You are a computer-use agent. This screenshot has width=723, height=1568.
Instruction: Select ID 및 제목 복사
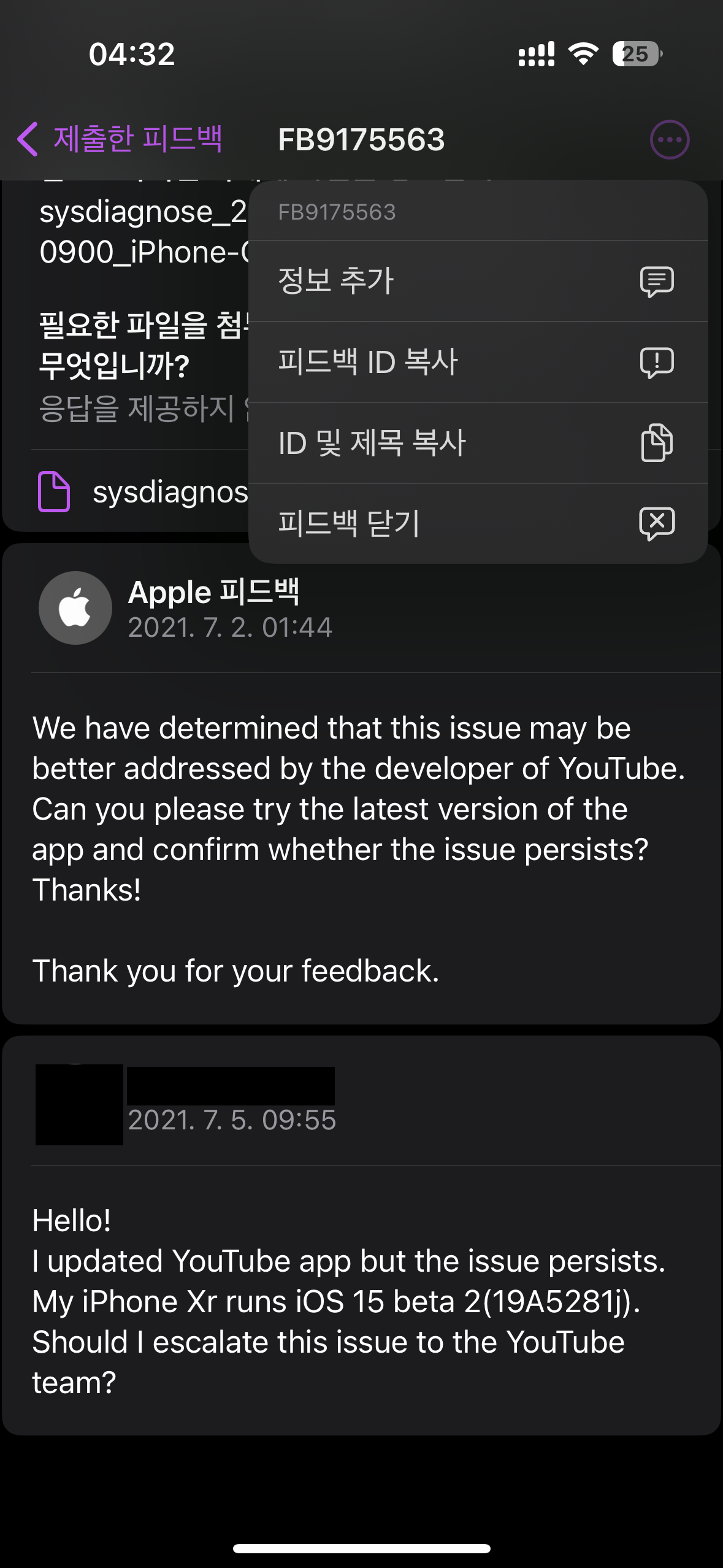click(478, 443)
